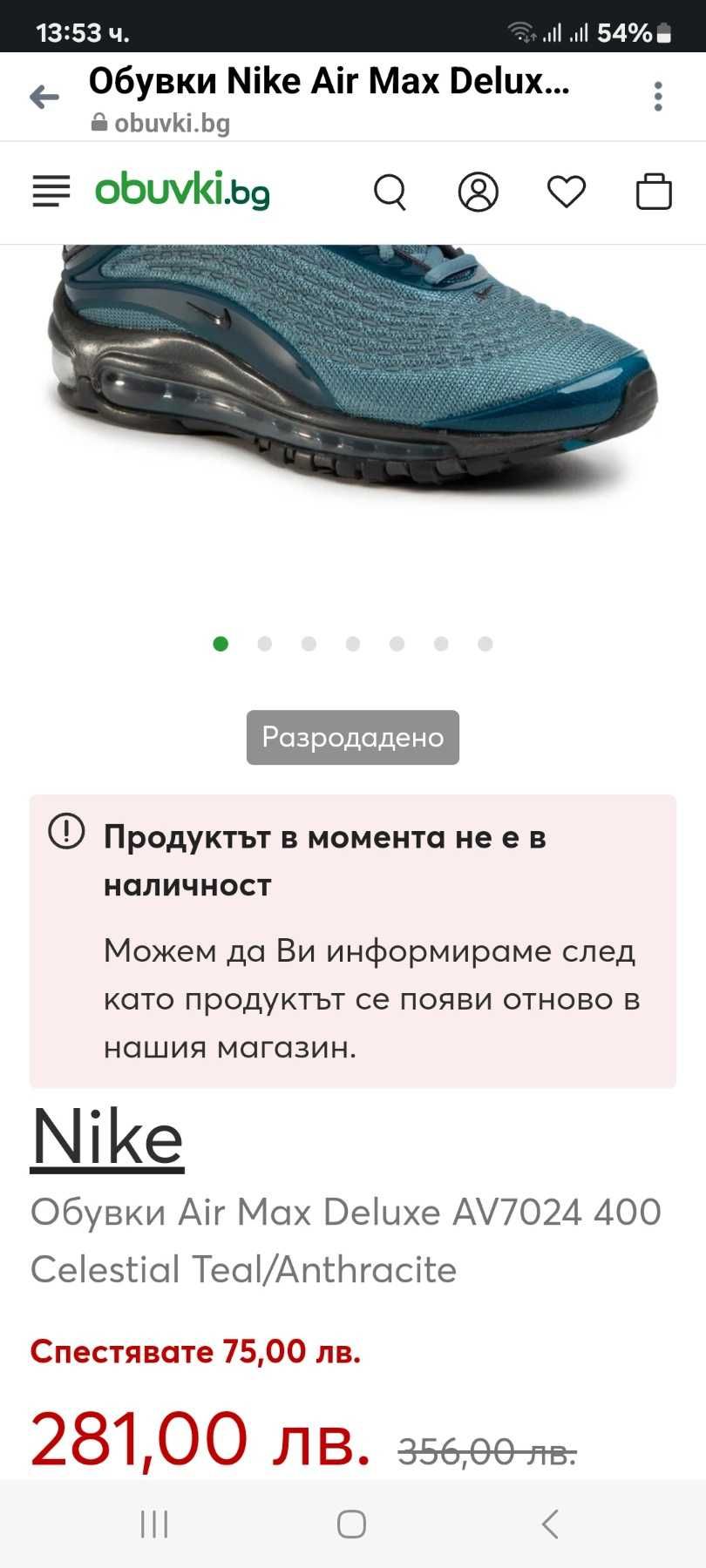
Task: Open the user account icon
Action: coord(479,192)
